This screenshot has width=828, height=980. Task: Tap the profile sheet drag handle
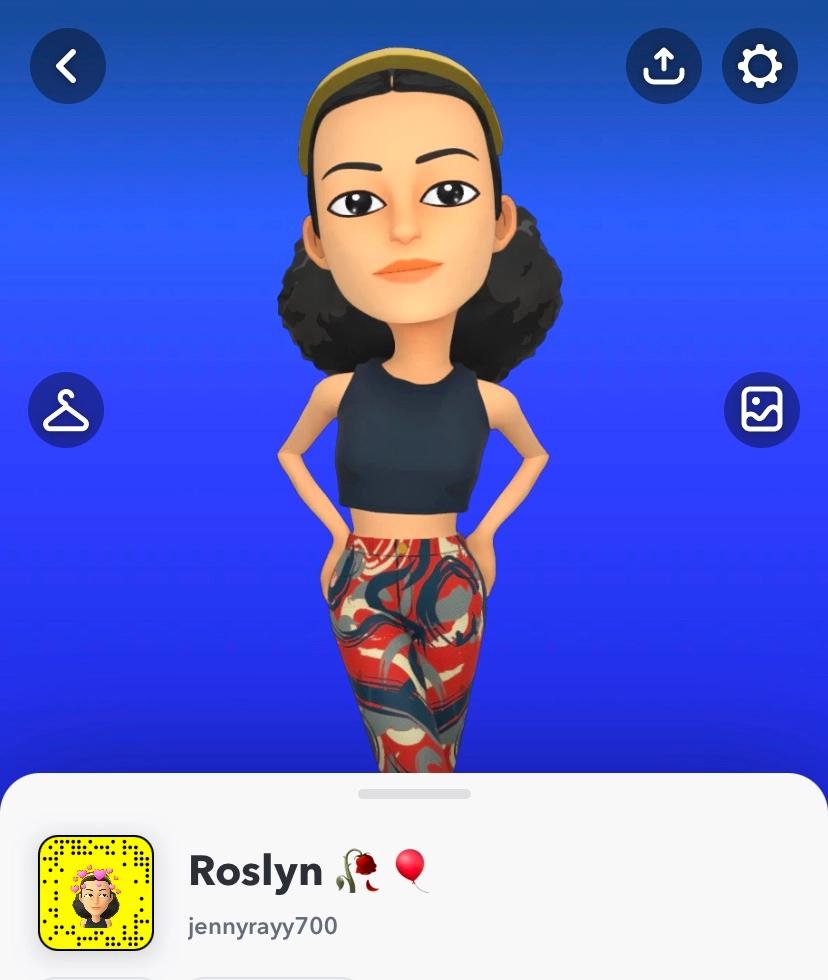coord(414,794)
